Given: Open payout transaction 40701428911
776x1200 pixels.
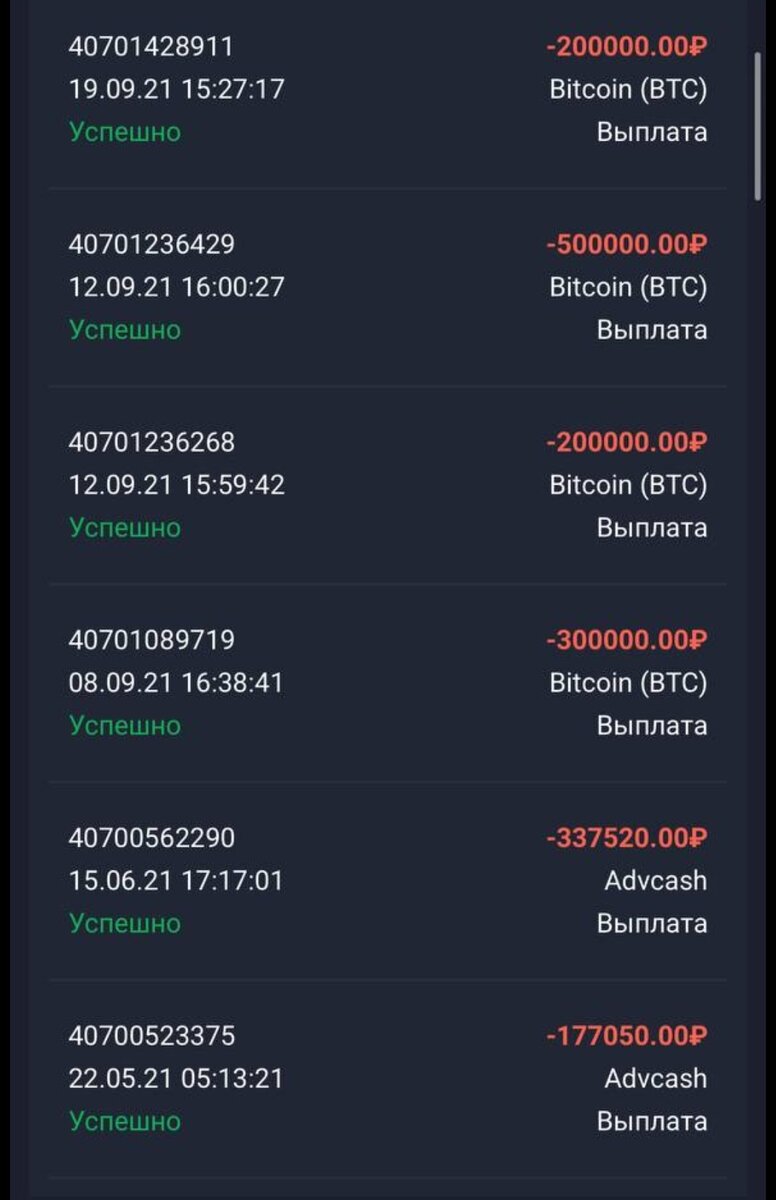Looking at the screenshot, I should coord(387,89).
